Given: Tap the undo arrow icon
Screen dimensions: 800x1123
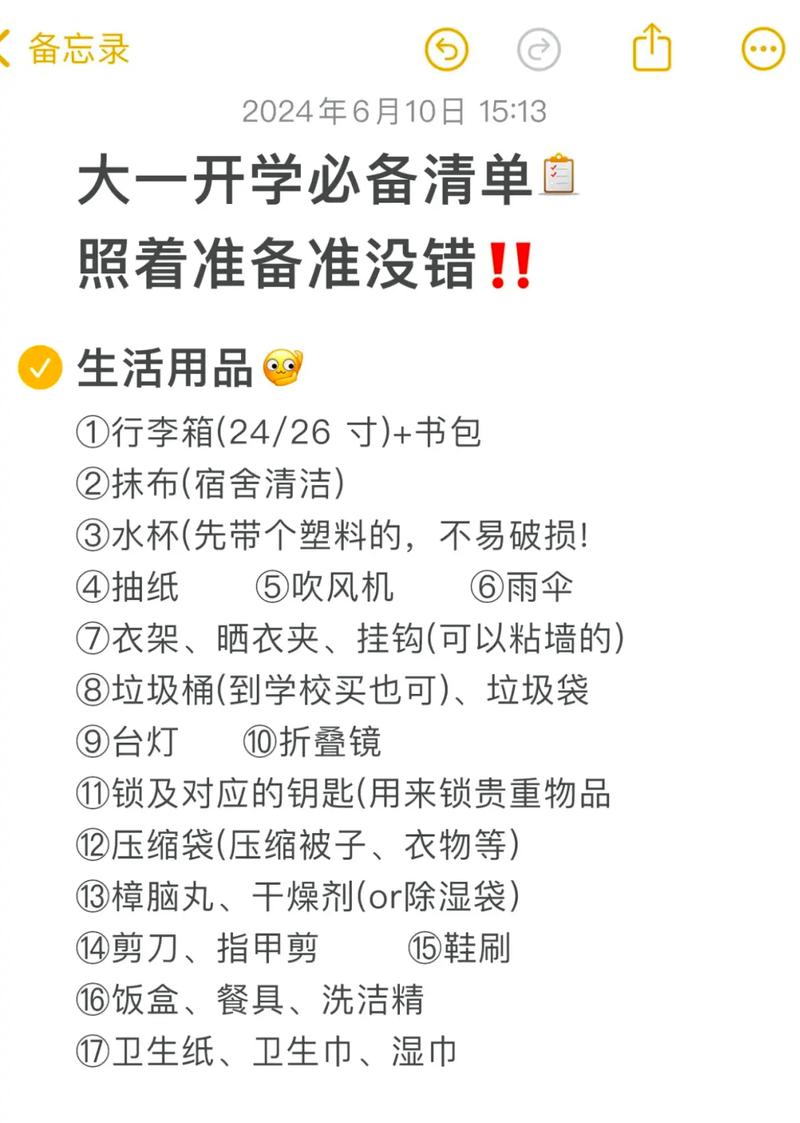Looking at the screenshot, I should (x=449, y=48).
